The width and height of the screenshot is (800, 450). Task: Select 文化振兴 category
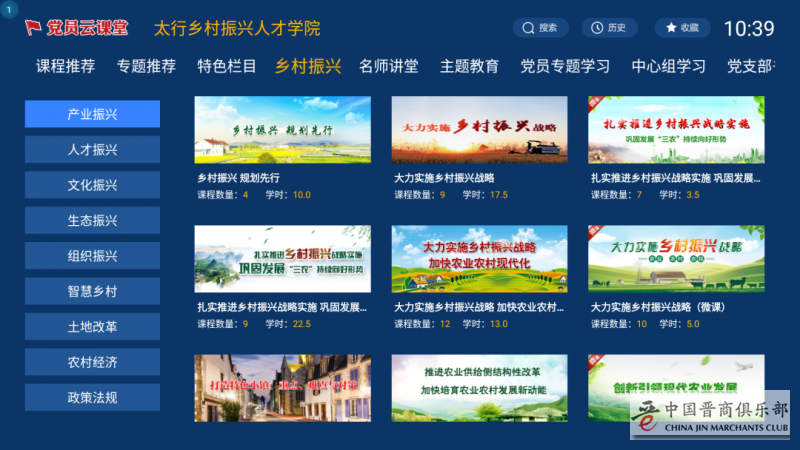pyautogui.click(x=92, y=185)
